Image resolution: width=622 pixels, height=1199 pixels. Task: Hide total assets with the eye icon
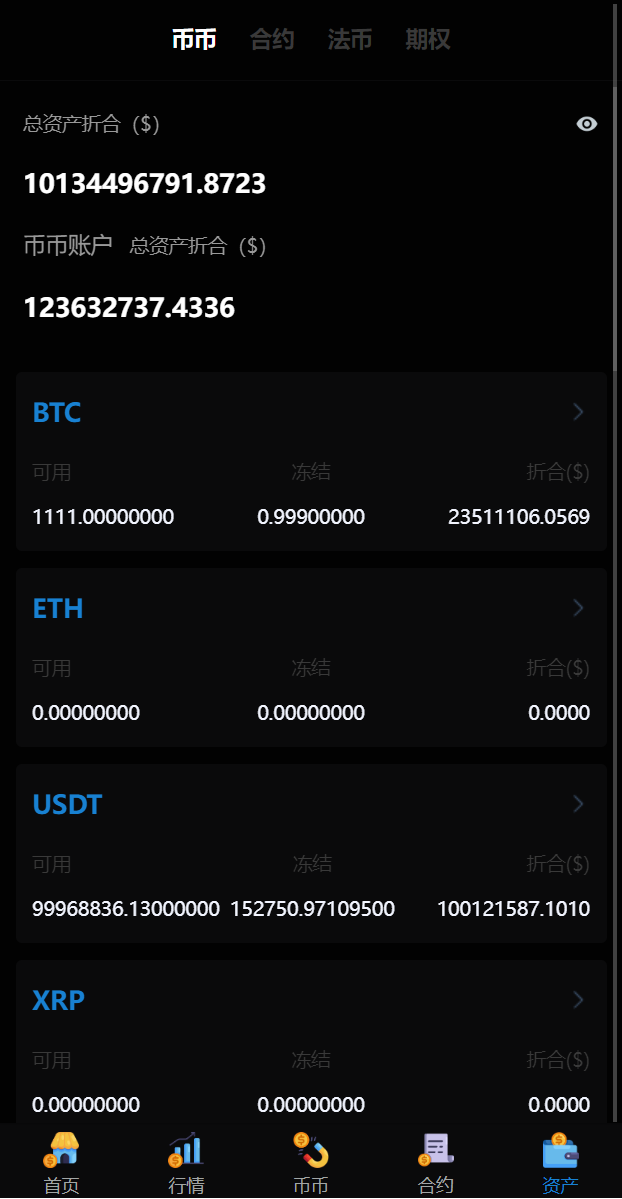coord(587,124)
